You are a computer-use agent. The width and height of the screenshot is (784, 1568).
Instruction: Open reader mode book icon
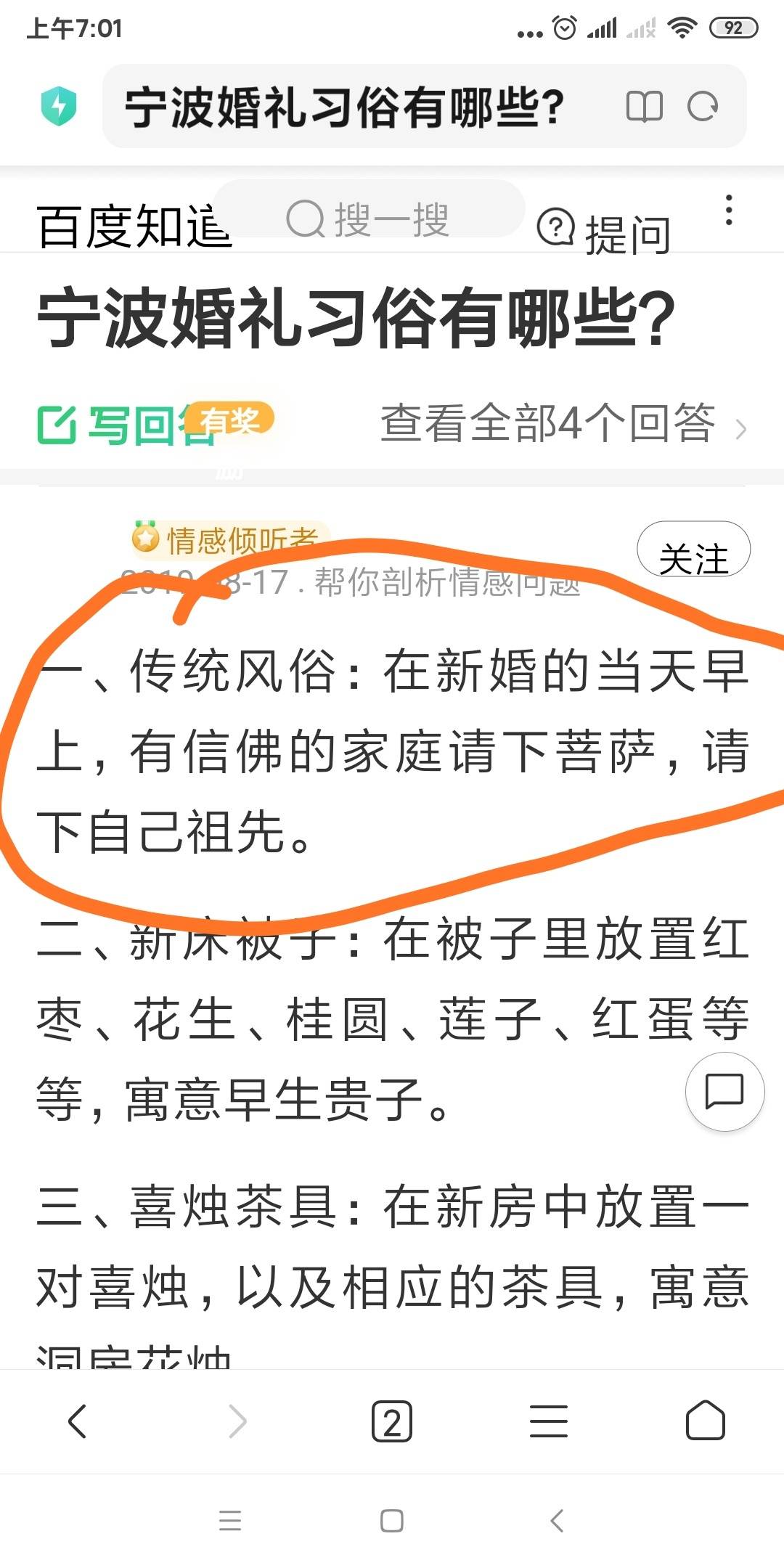(x=644, y=107)
